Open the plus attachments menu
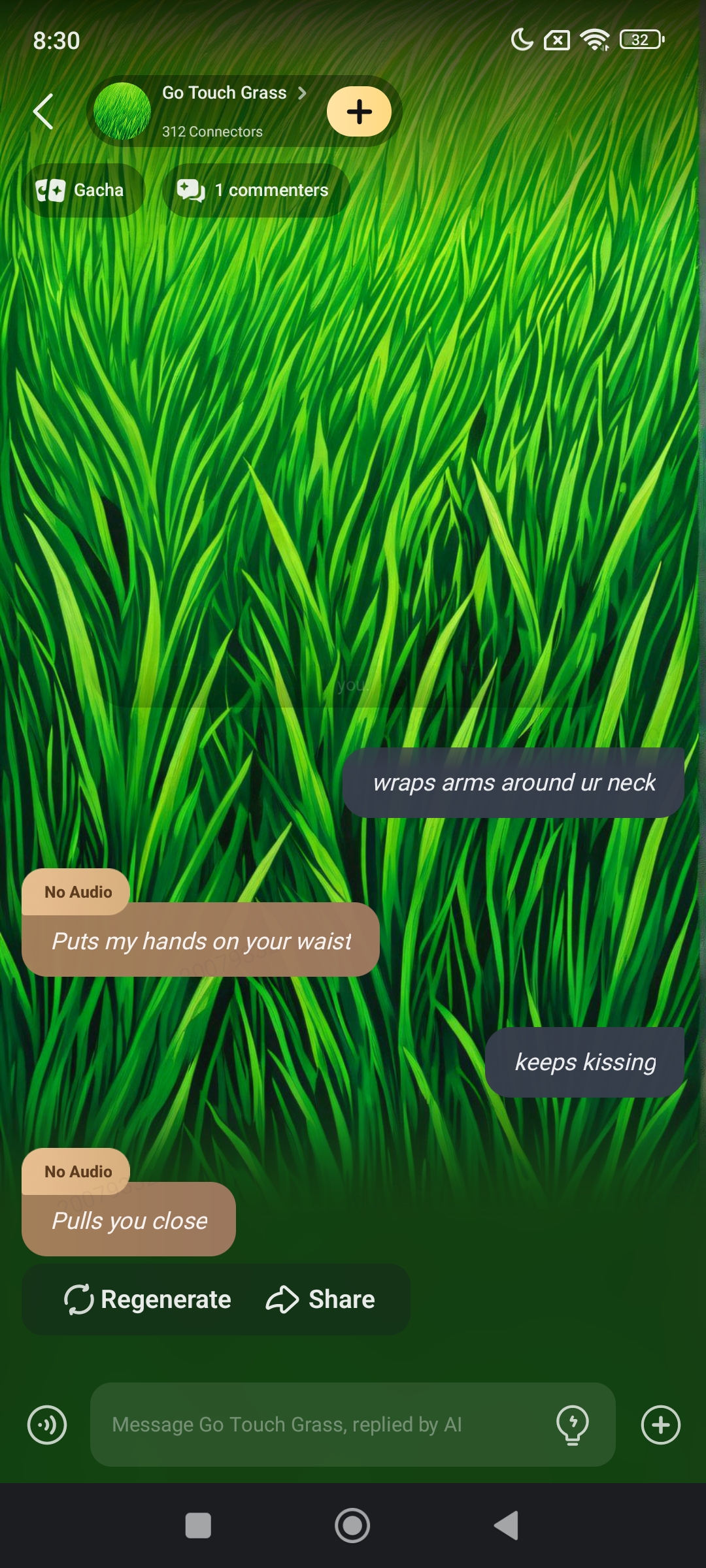 point(660,1425)
